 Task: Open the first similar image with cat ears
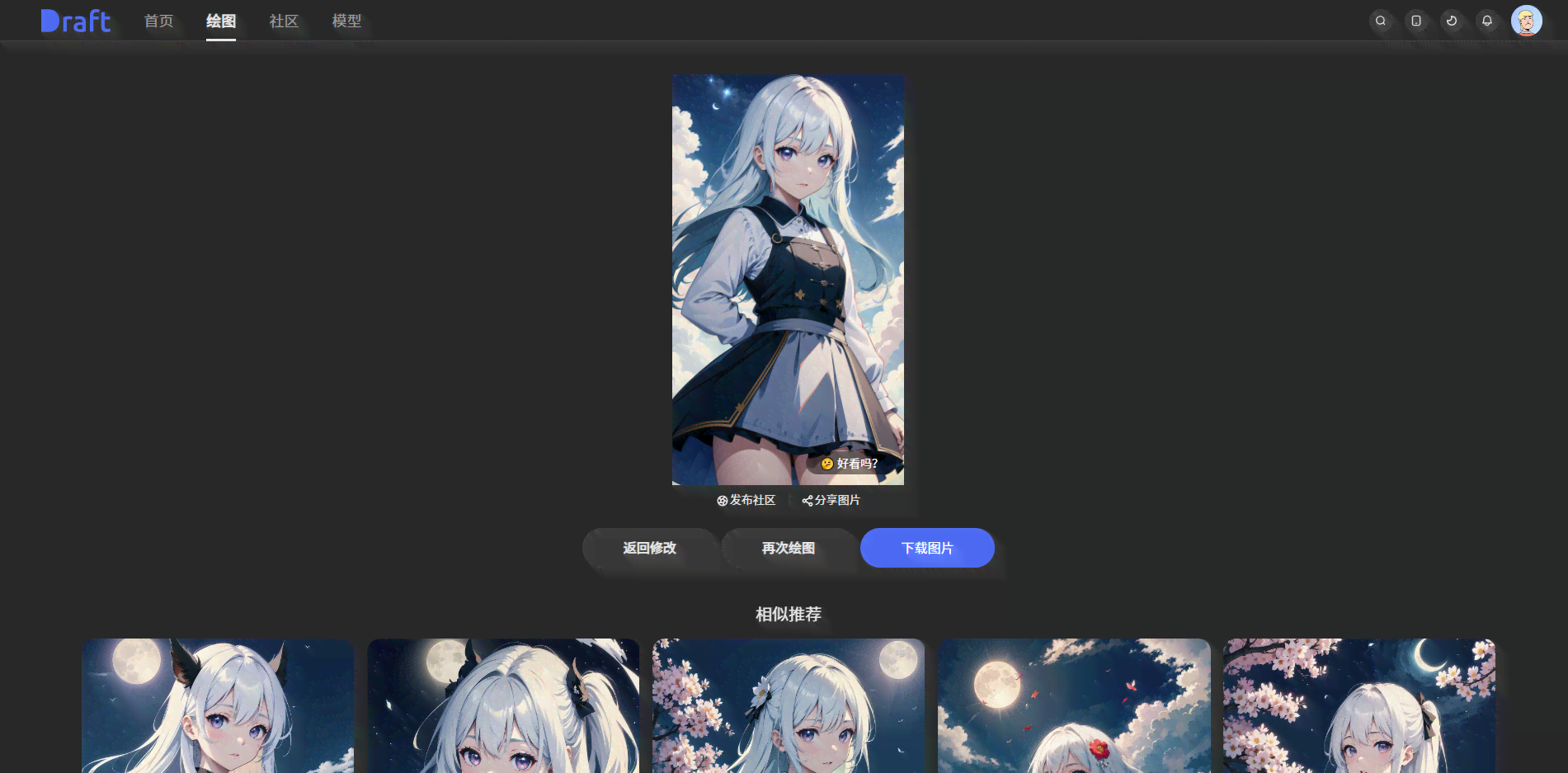tap(218, 705)
